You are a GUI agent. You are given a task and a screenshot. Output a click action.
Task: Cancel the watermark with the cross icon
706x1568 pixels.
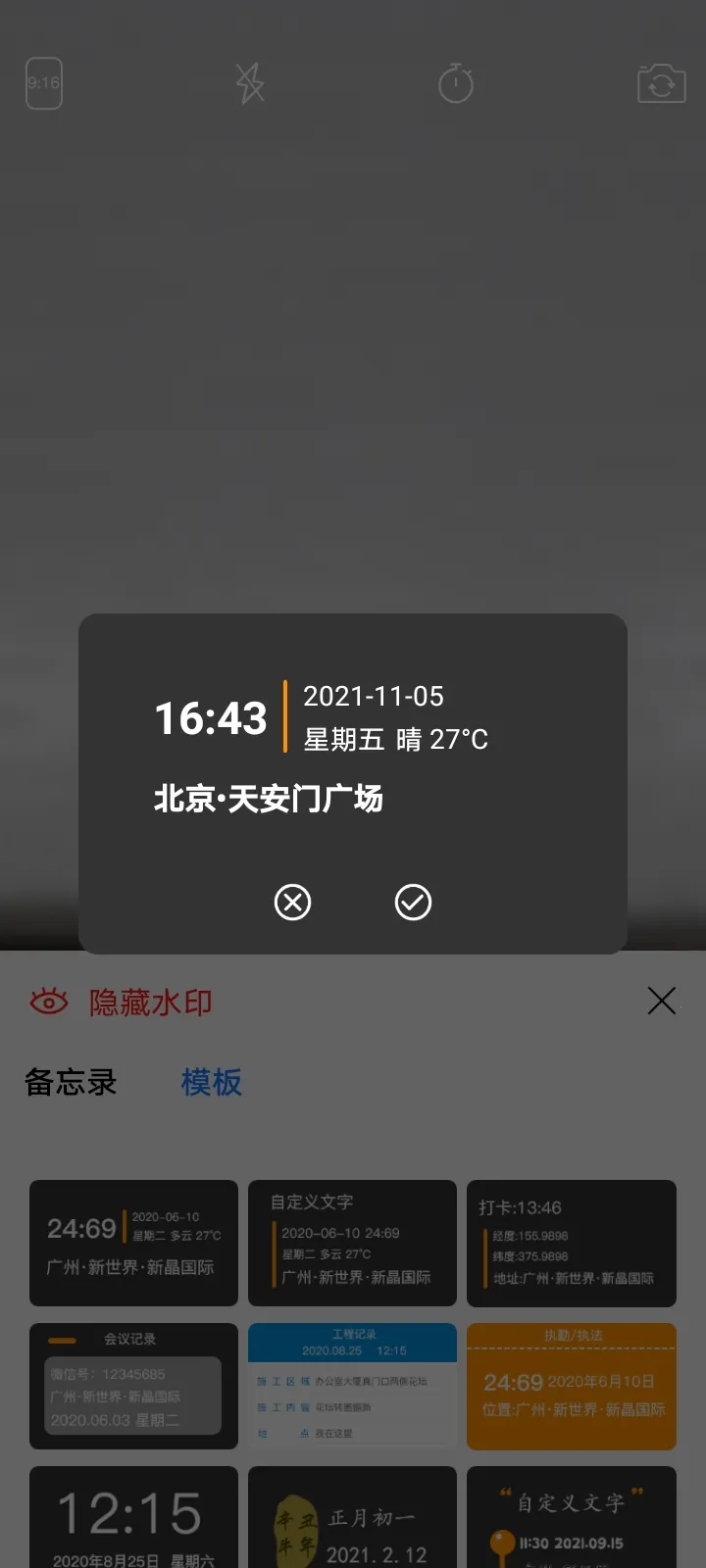(x=291, y=902)
